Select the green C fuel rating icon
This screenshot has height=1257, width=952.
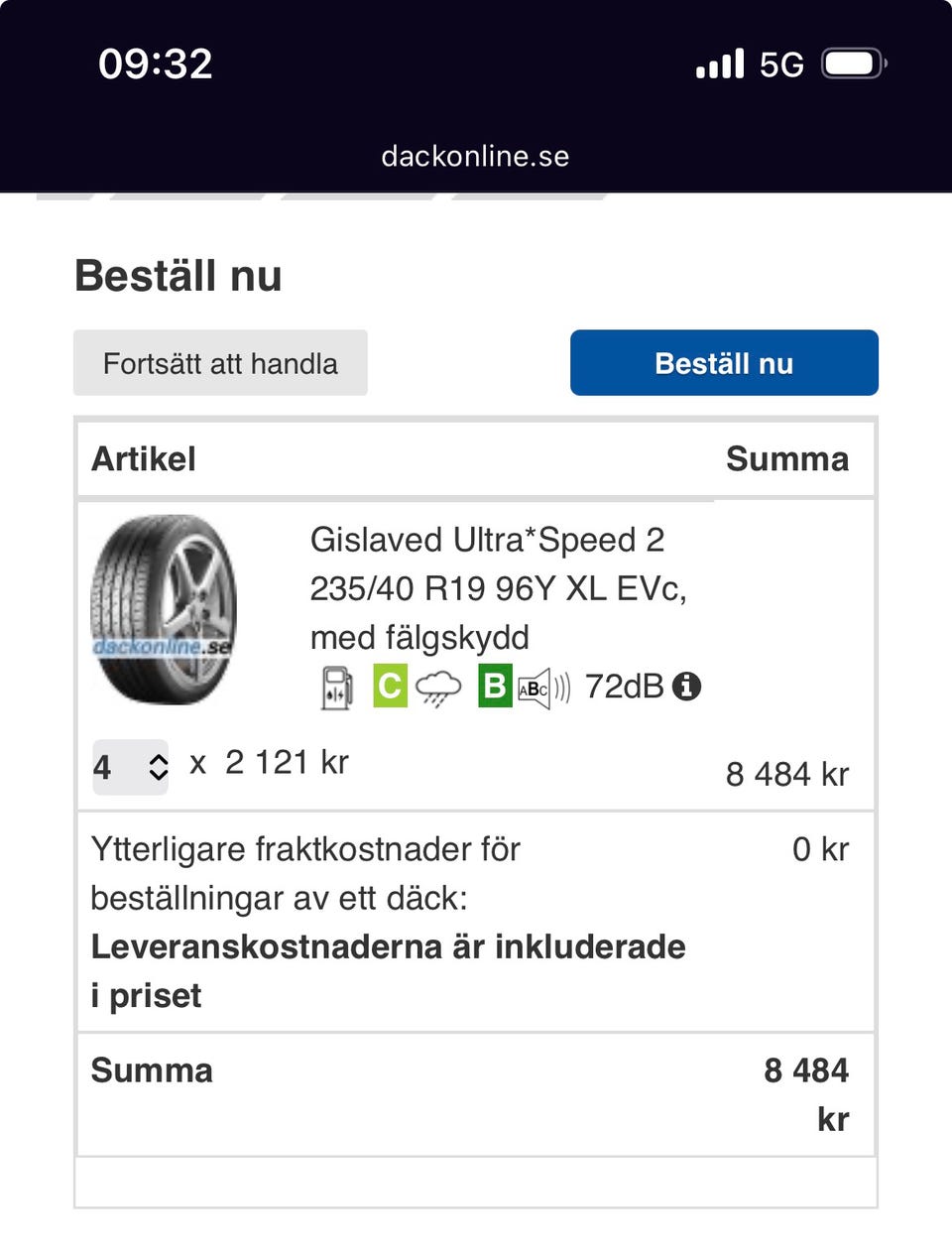click(389, 685)
